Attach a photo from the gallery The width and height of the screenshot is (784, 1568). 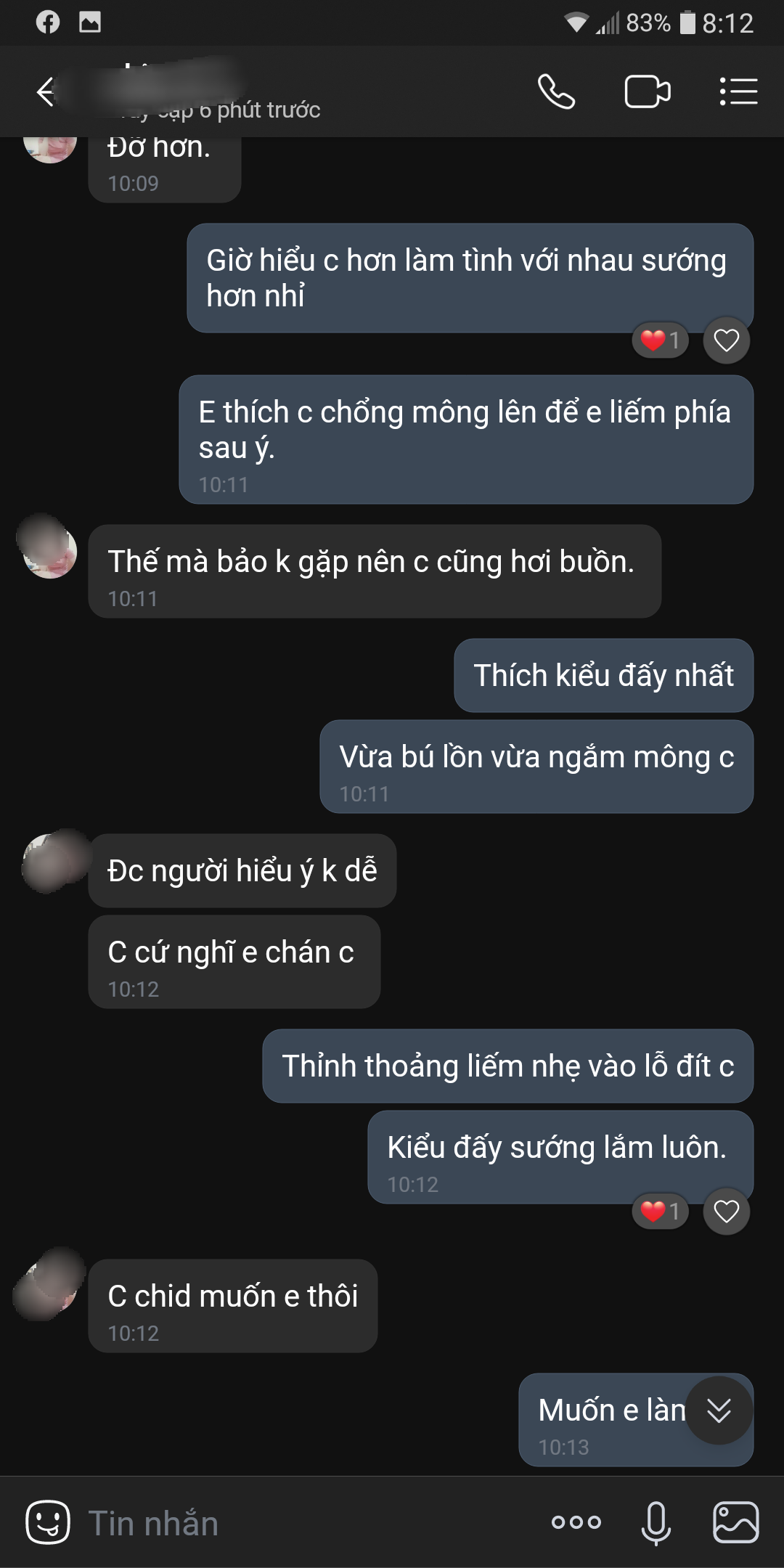click(x=736, y=1522)
